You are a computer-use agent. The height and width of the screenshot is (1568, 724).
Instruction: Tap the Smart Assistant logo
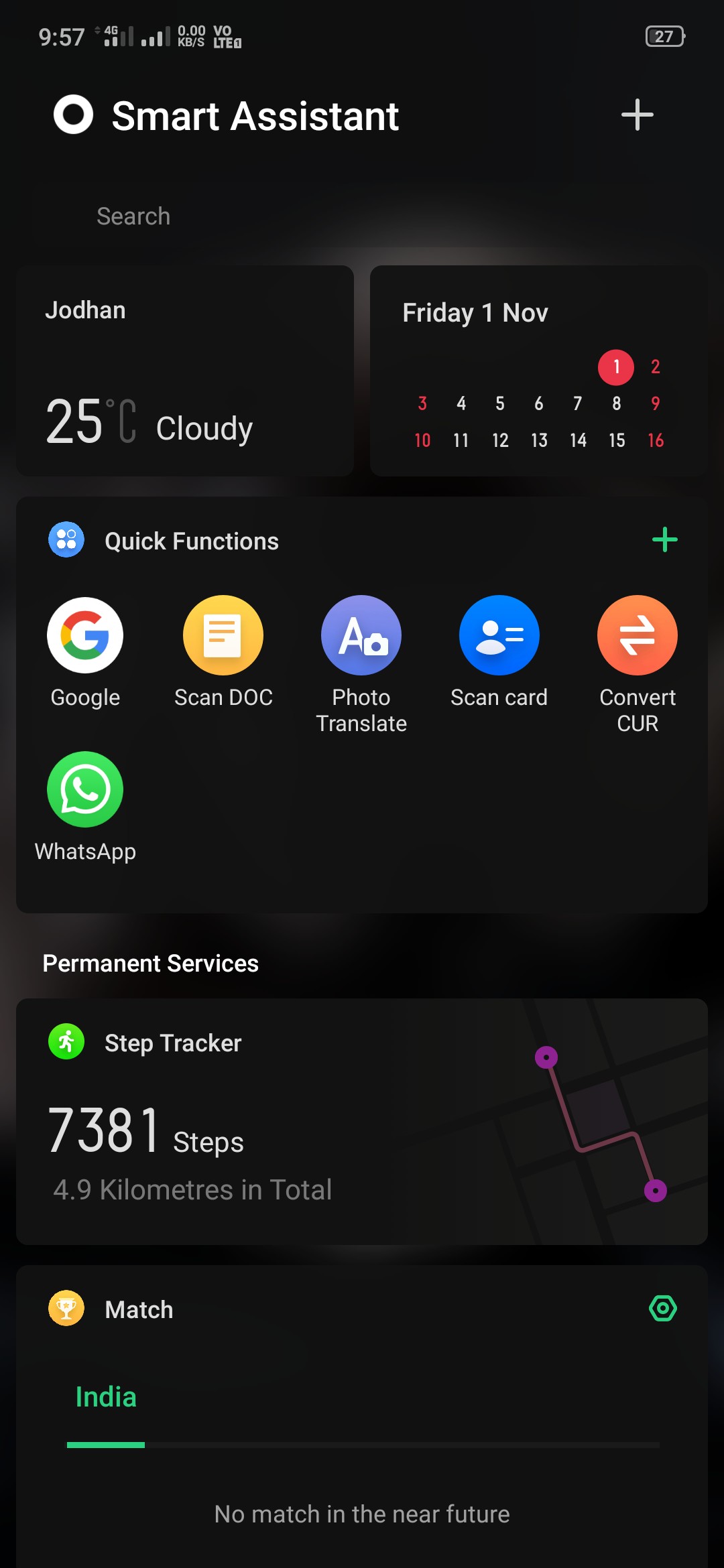[72, 115]
